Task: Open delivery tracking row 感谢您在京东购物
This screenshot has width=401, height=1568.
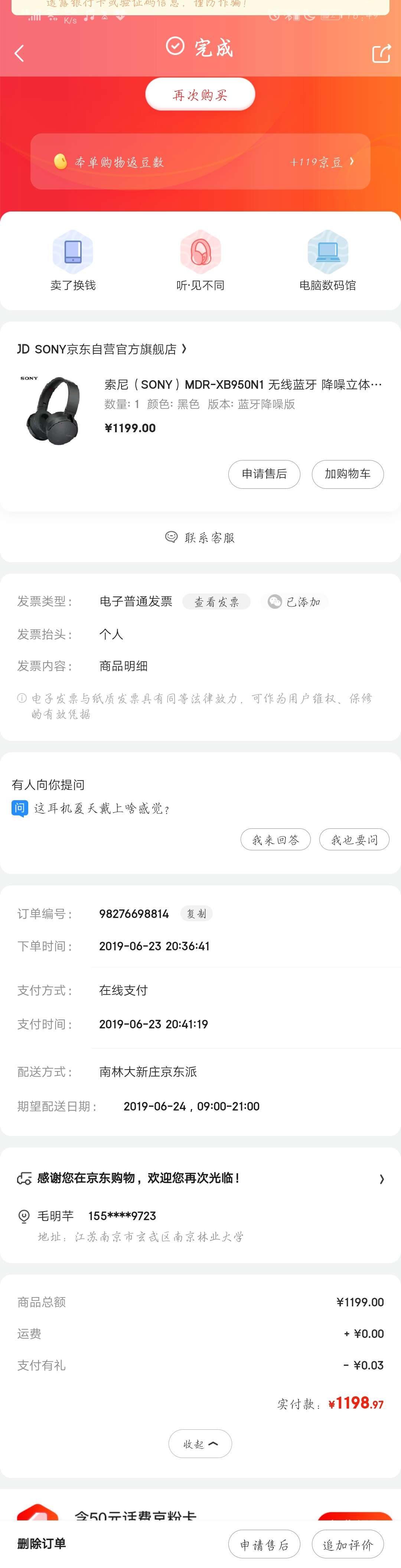Action: 200,1179
